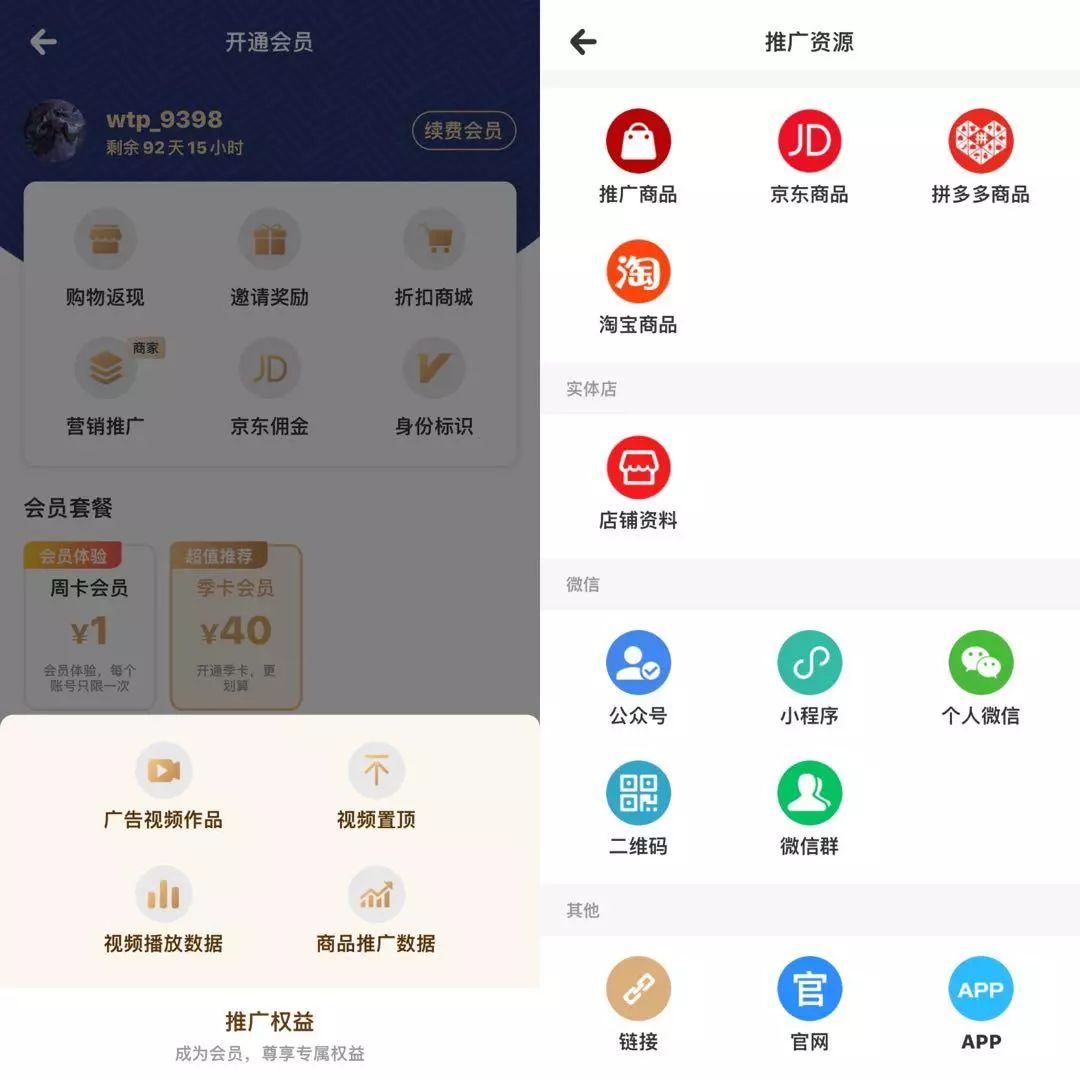This screenshot has width=1080, height=1080.
Task: Choose 淘宝商品
Action: [638, 287]
